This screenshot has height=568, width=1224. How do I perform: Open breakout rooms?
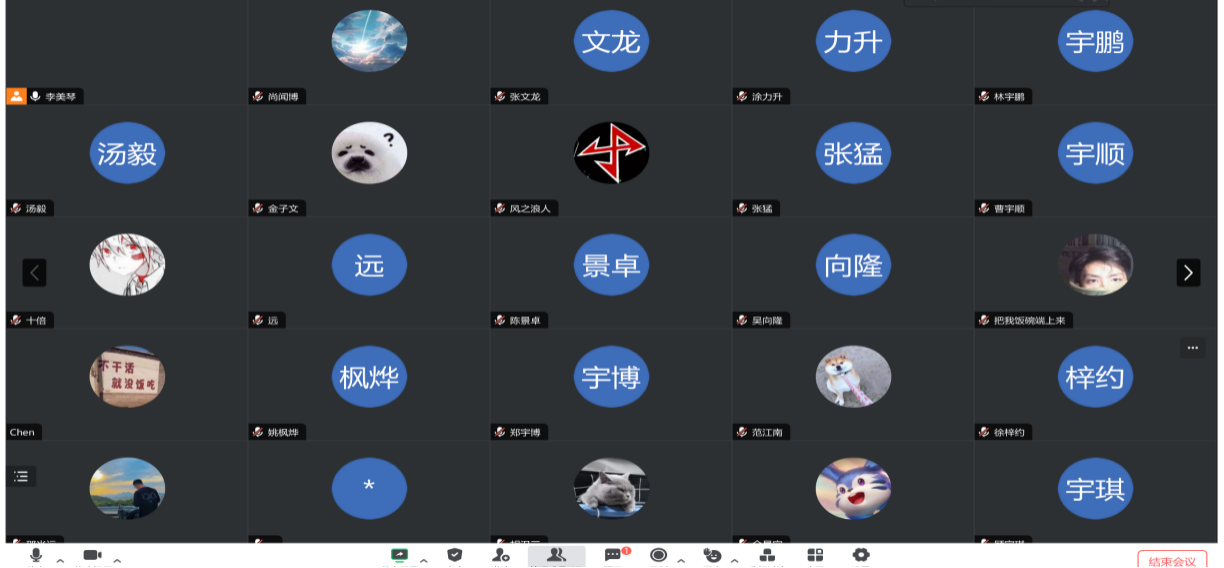coord(768,555)
